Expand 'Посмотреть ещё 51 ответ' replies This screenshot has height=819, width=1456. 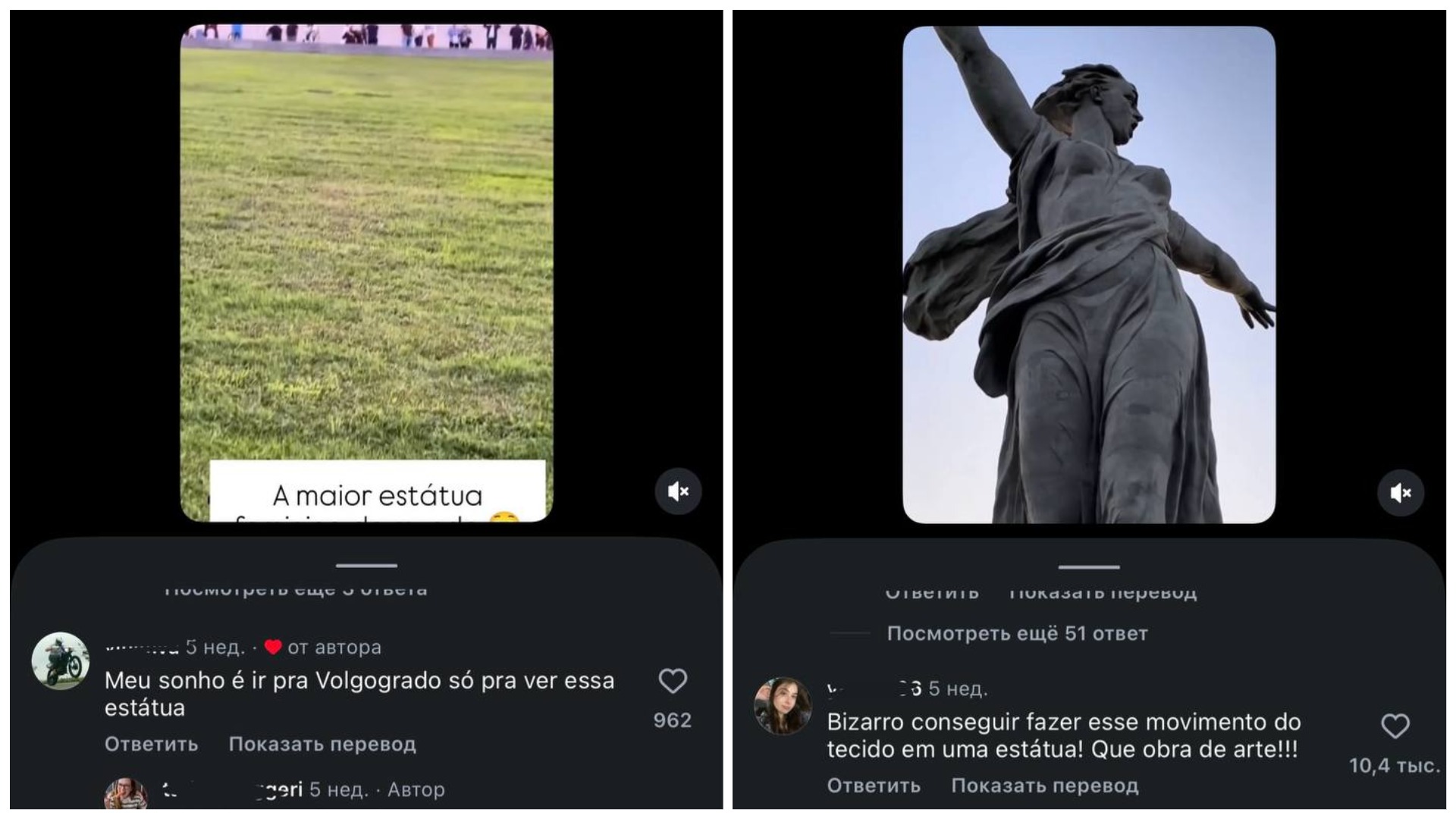pyautogui.click(x=1017, y=633)
